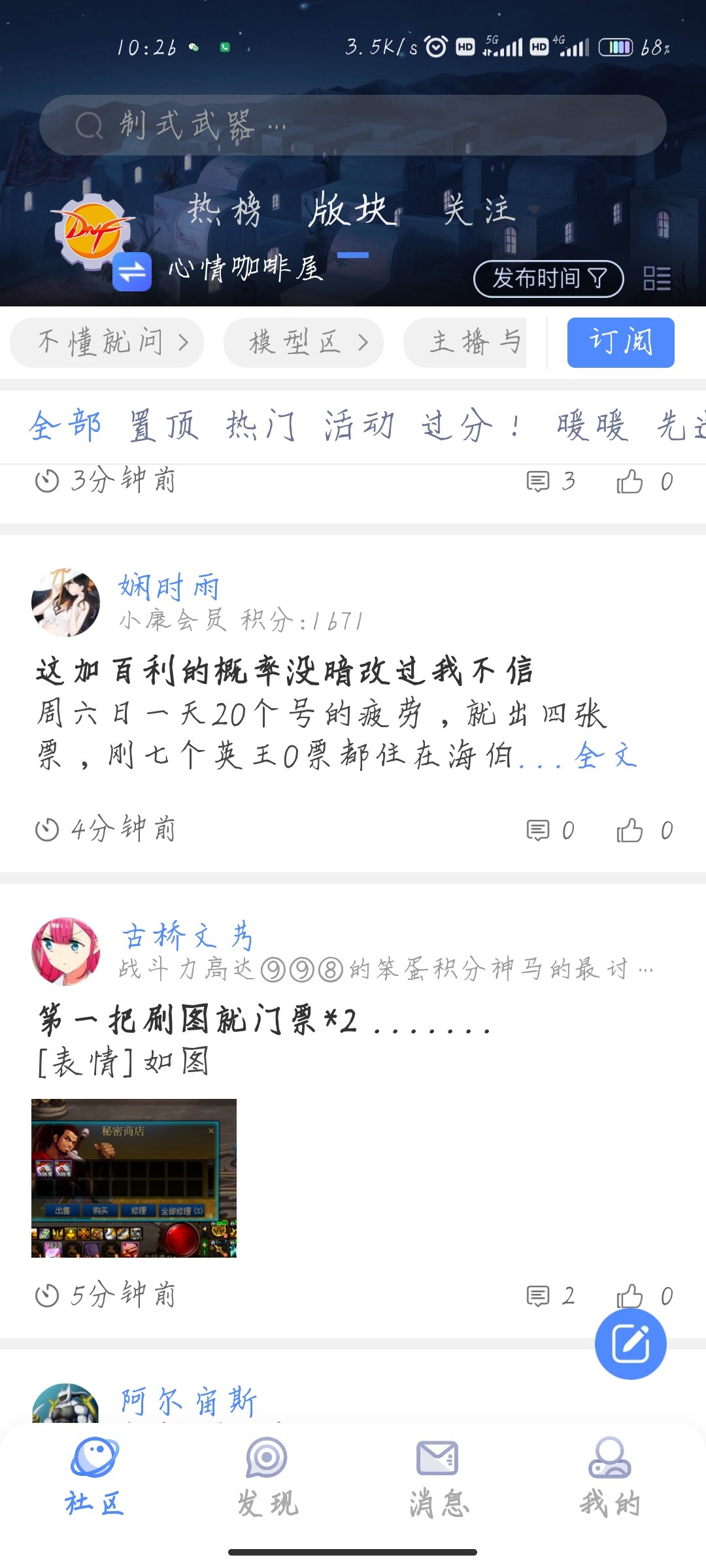This screenshot has height=1568, width=706.
Task: Open comments on 古桥文乃's post
Action: (550, 1296)
